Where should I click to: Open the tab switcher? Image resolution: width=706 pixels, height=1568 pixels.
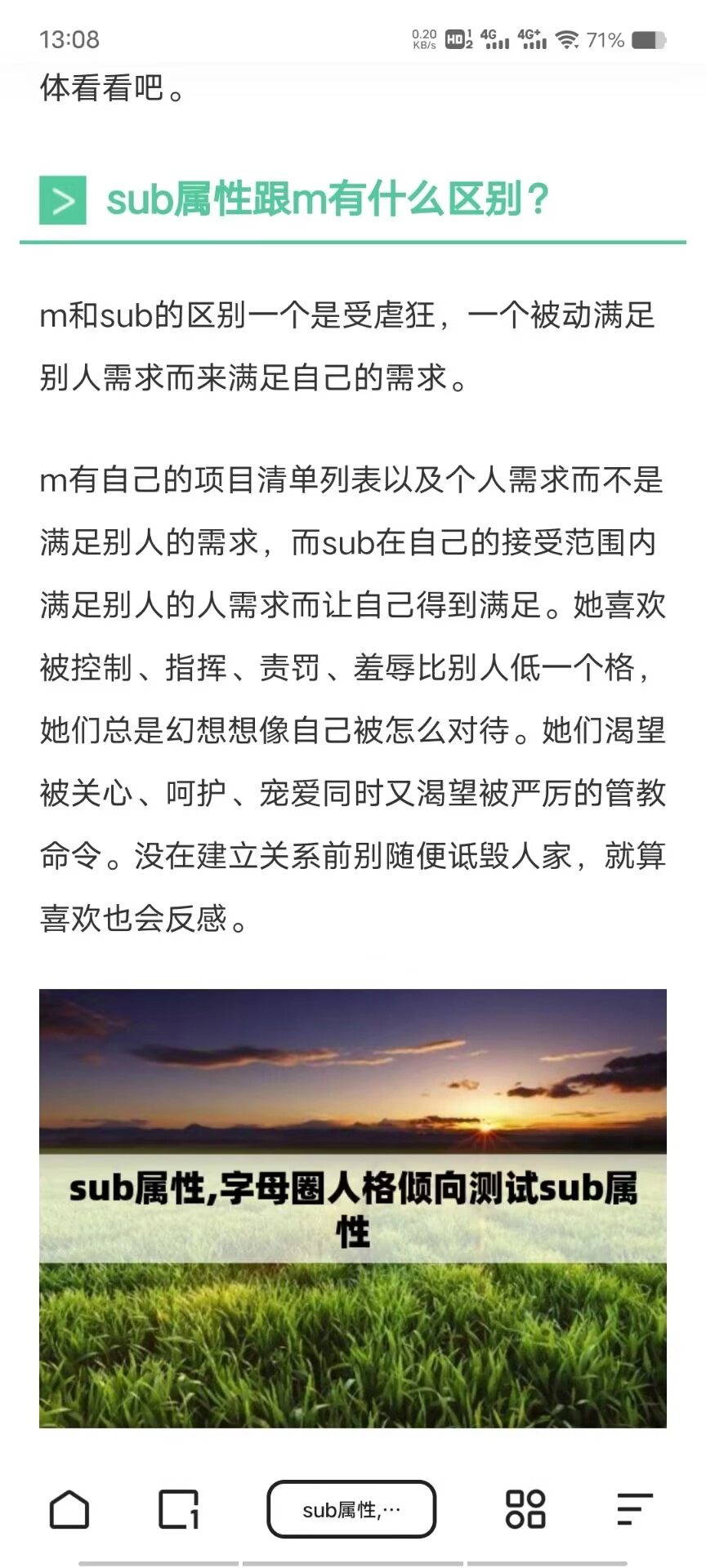pos(179,1509)
